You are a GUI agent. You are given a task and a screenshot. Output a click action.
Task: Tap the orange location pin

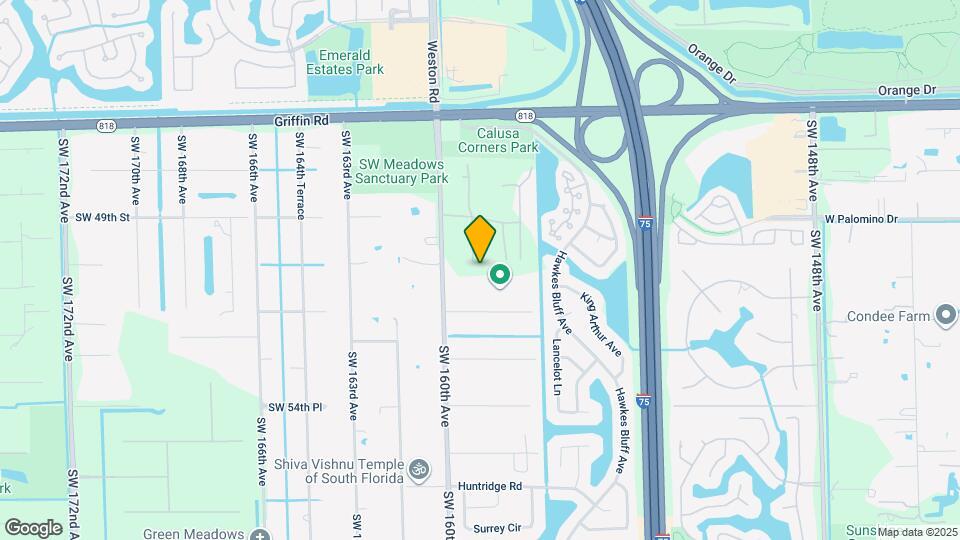[480, 238]
